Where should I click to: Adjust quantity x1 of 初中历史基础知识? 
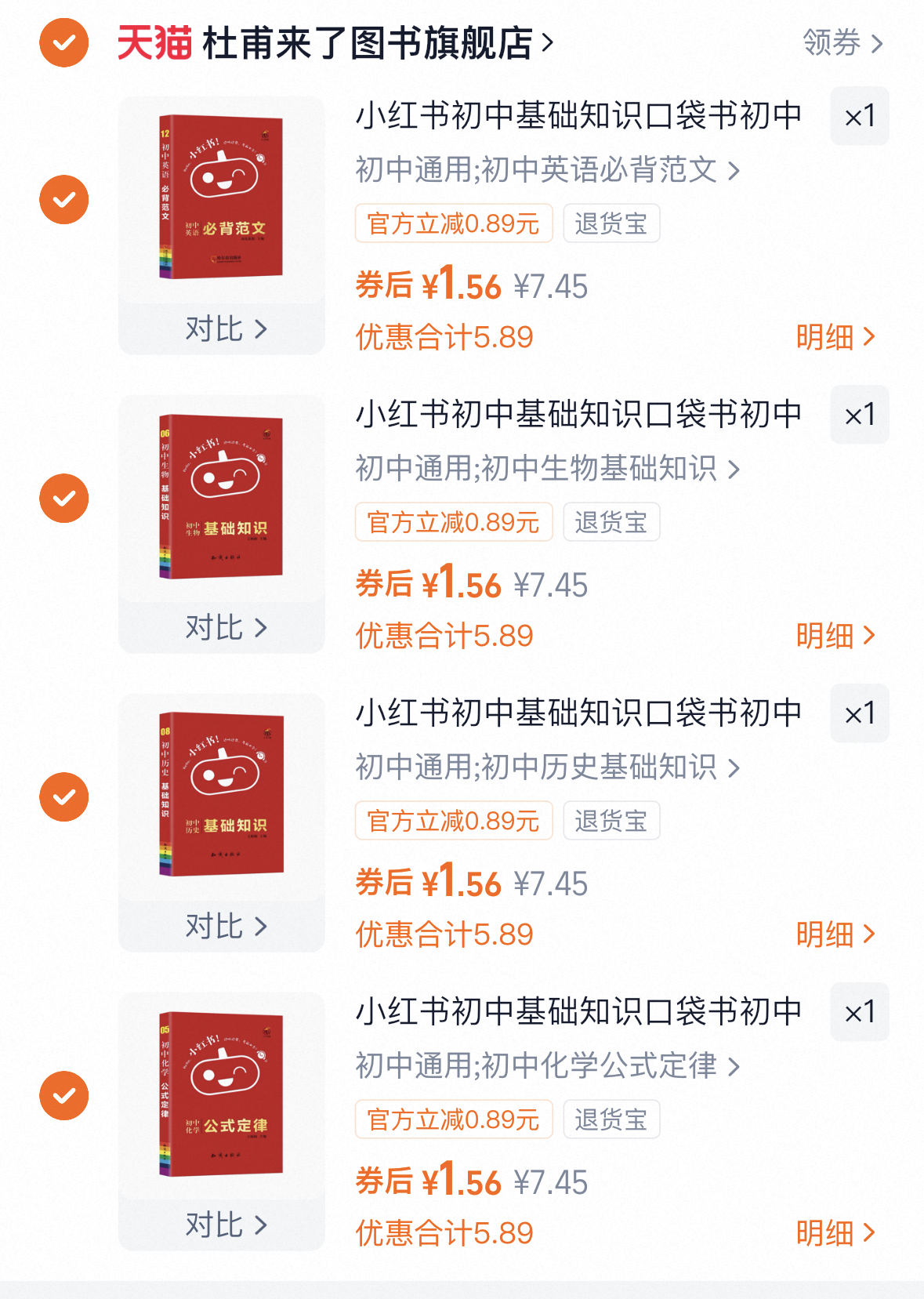click(x=859, y=714)
